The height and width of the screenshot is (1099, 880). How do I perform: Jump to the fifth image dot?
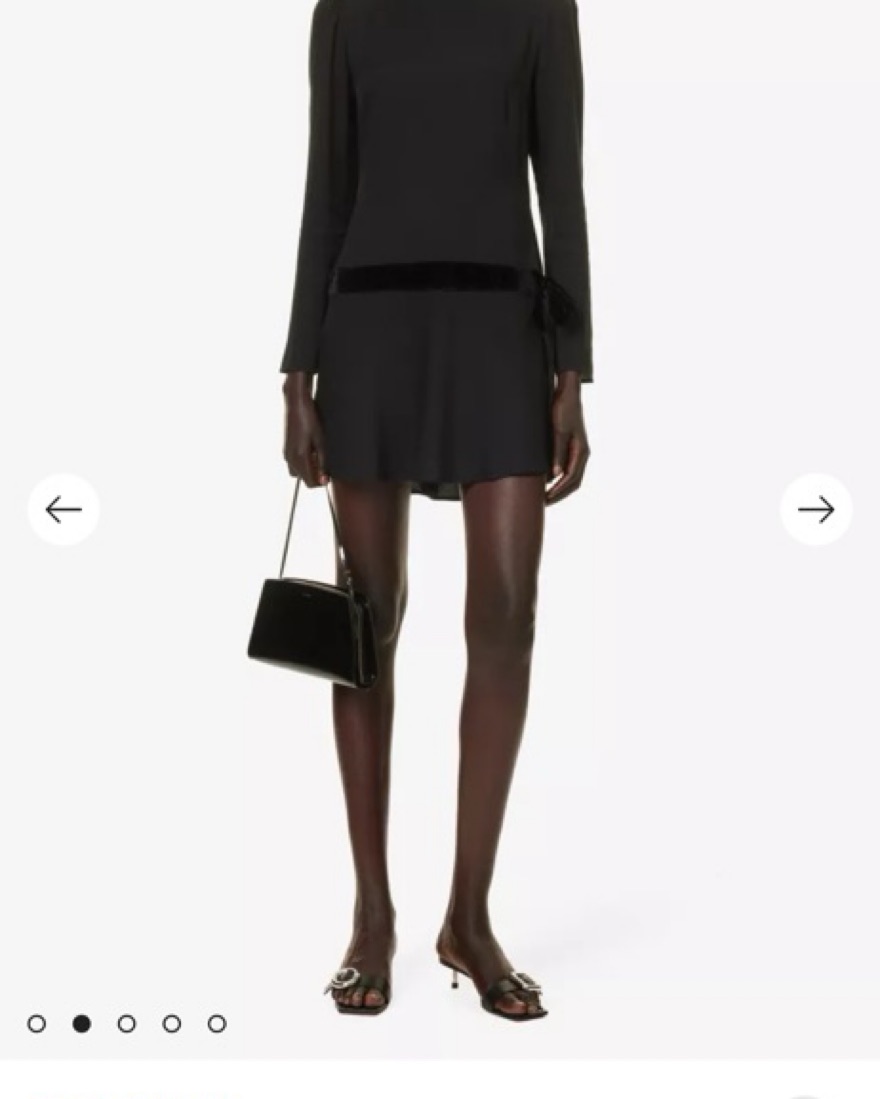pyautogui.click(x=217, y=1023)
